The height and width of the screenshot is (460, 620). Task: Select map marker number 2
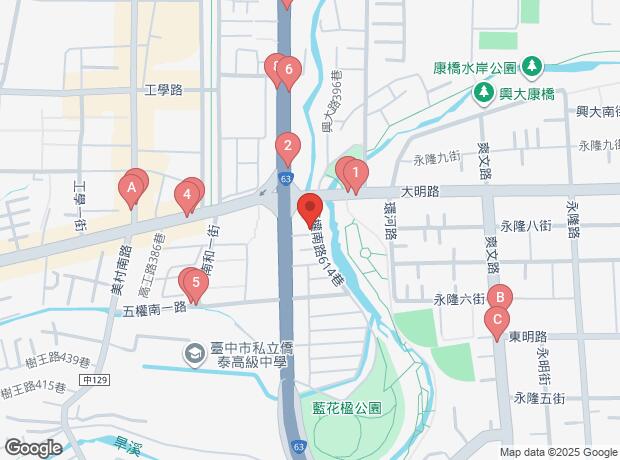(x=288, y=148)
